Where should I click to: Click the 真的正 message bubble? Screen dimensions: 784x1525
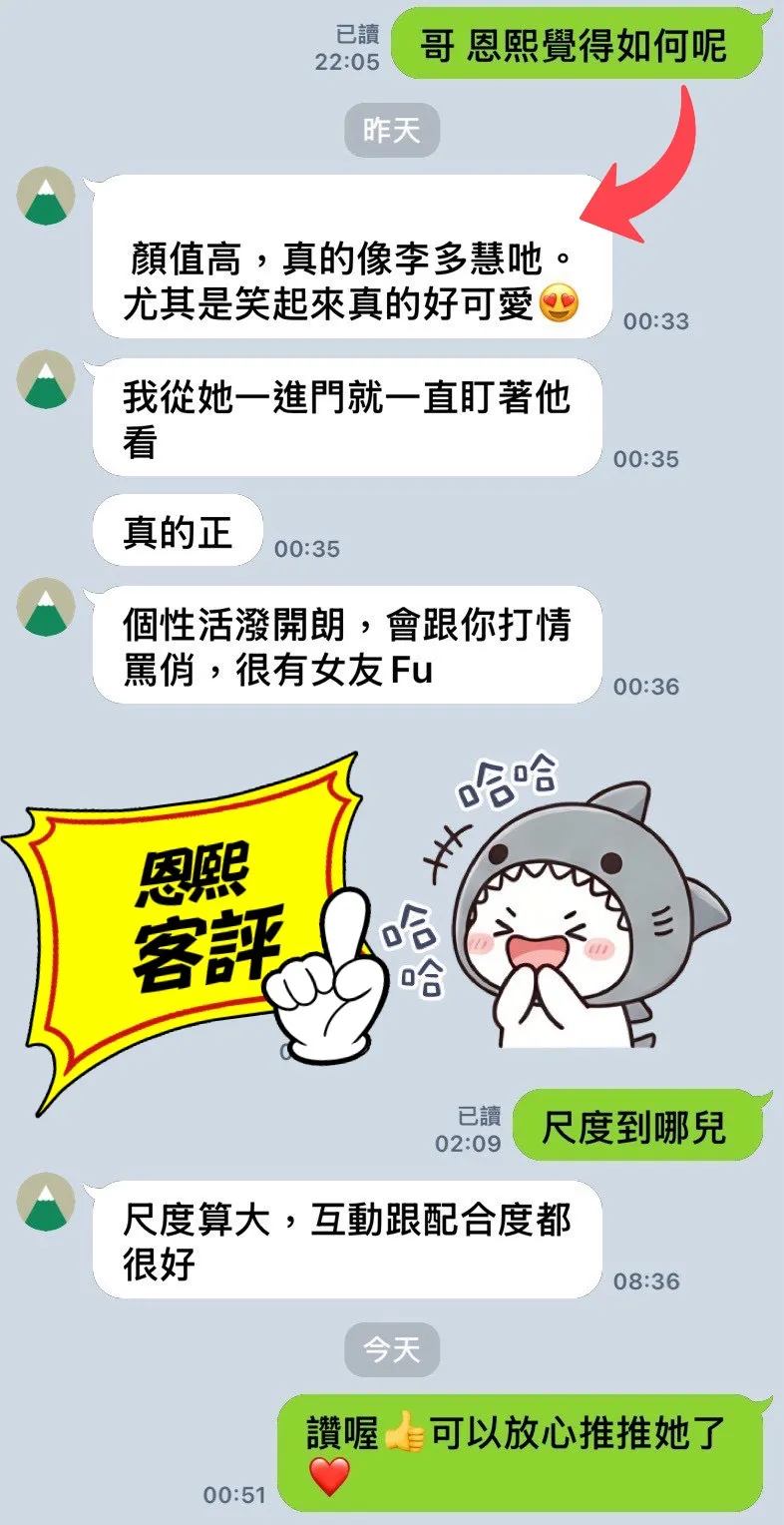pyautogui.click(x=178, y=531)
